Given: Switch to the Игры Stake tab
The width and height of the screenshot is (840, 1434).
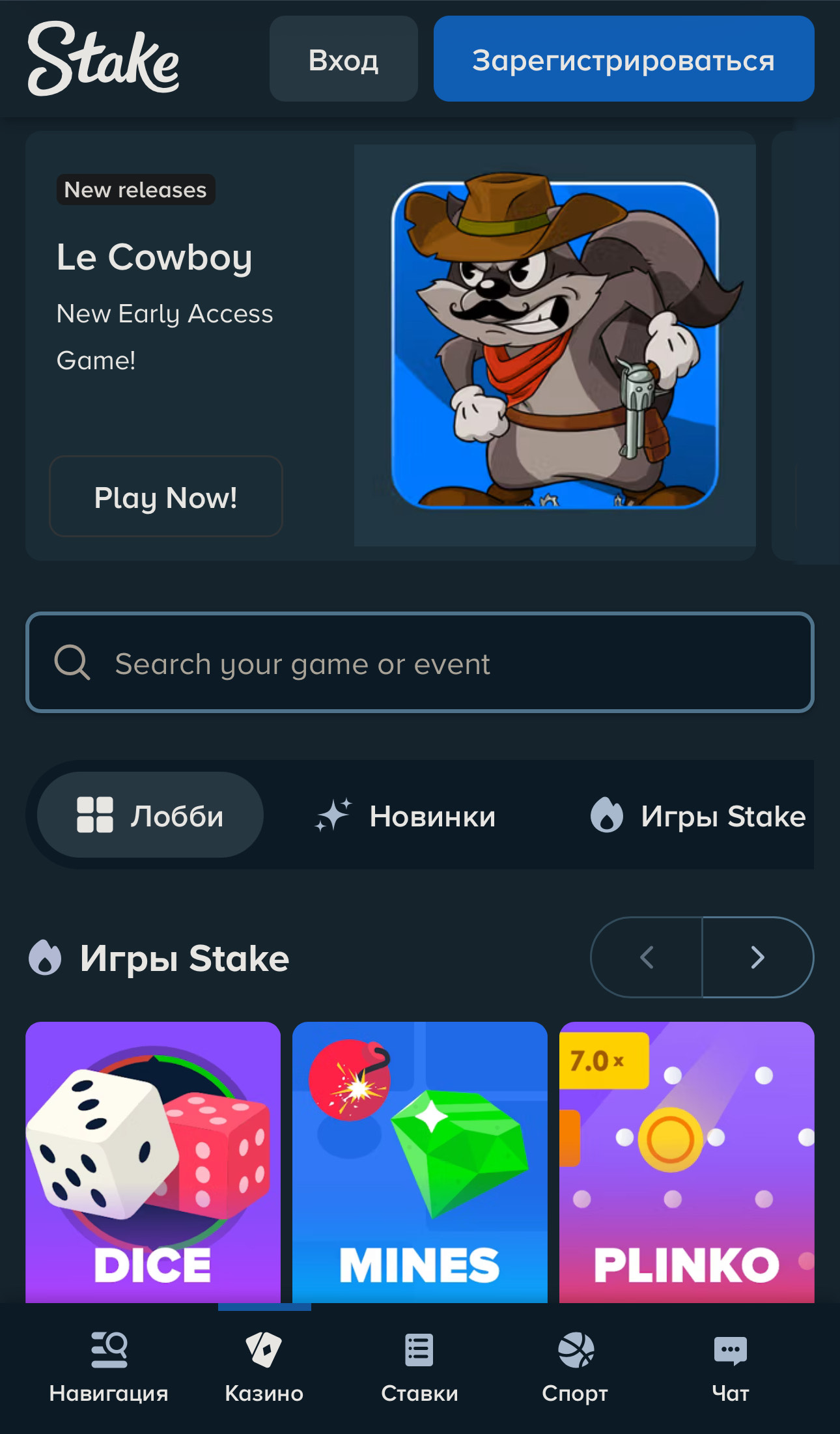Looking at the screenshot, I should (x=698, y=815).
